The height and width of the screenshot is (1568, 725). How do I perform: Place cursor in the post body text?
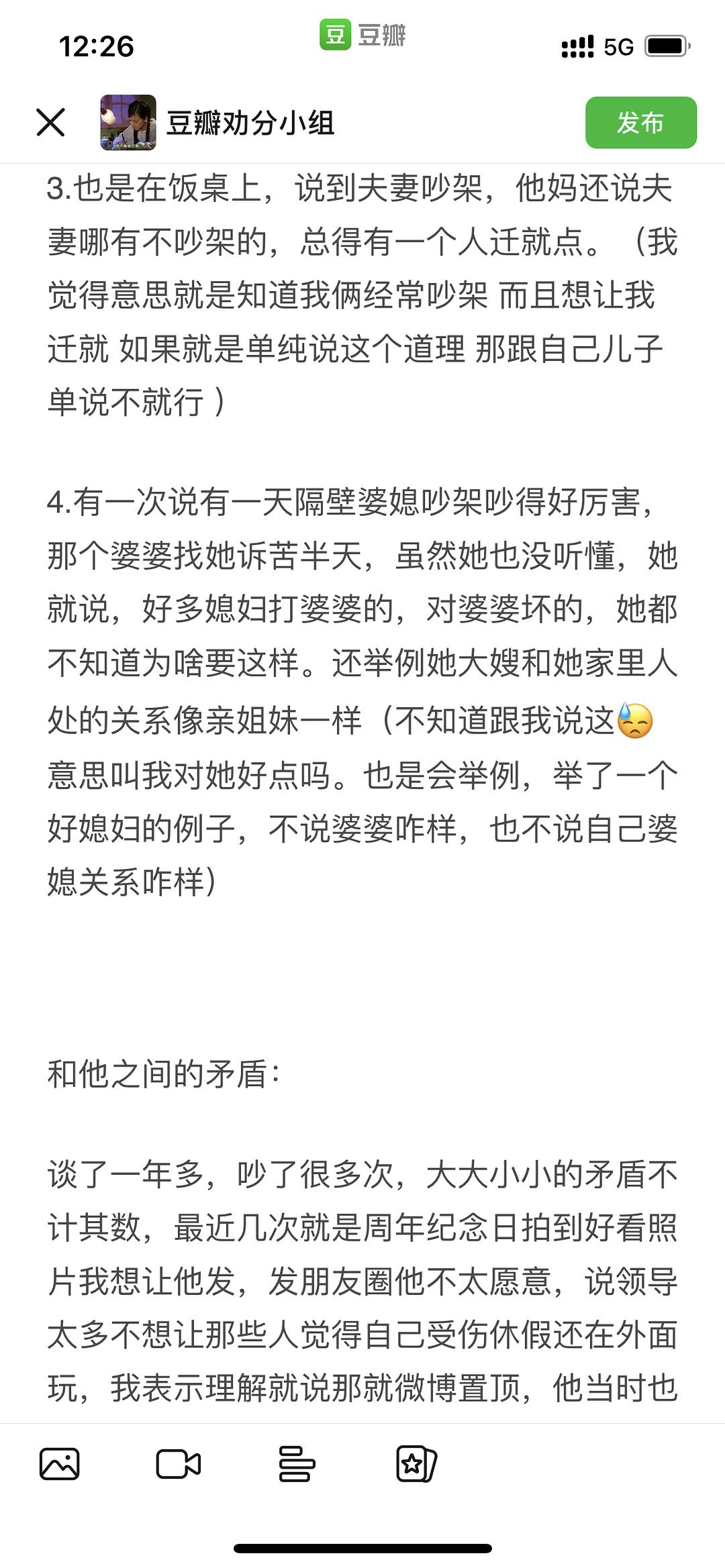pyautogui.click(x=362, y=792)
